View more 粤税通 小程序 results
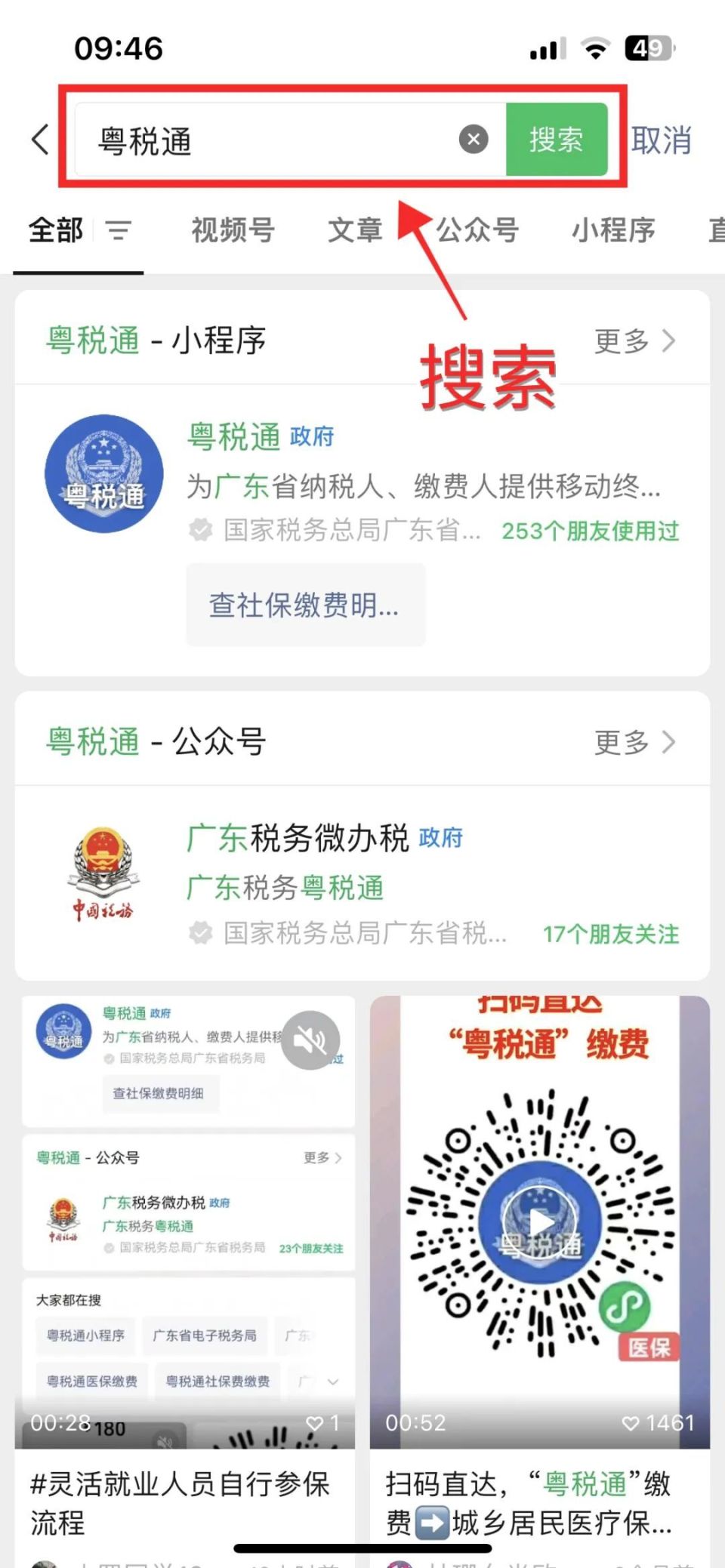 point(634,341)
